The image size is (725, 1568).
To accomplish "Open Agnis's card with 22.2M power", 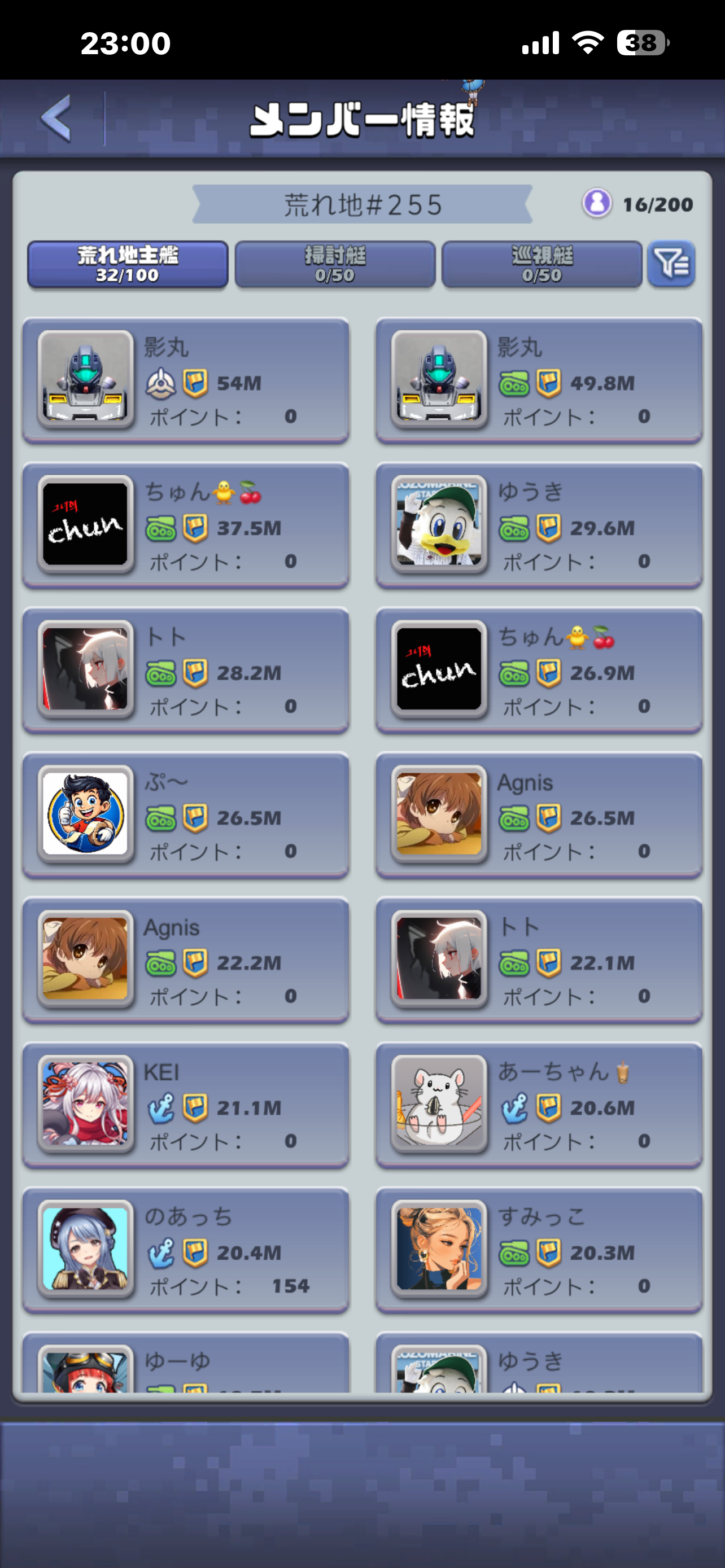I will [186, 961].
